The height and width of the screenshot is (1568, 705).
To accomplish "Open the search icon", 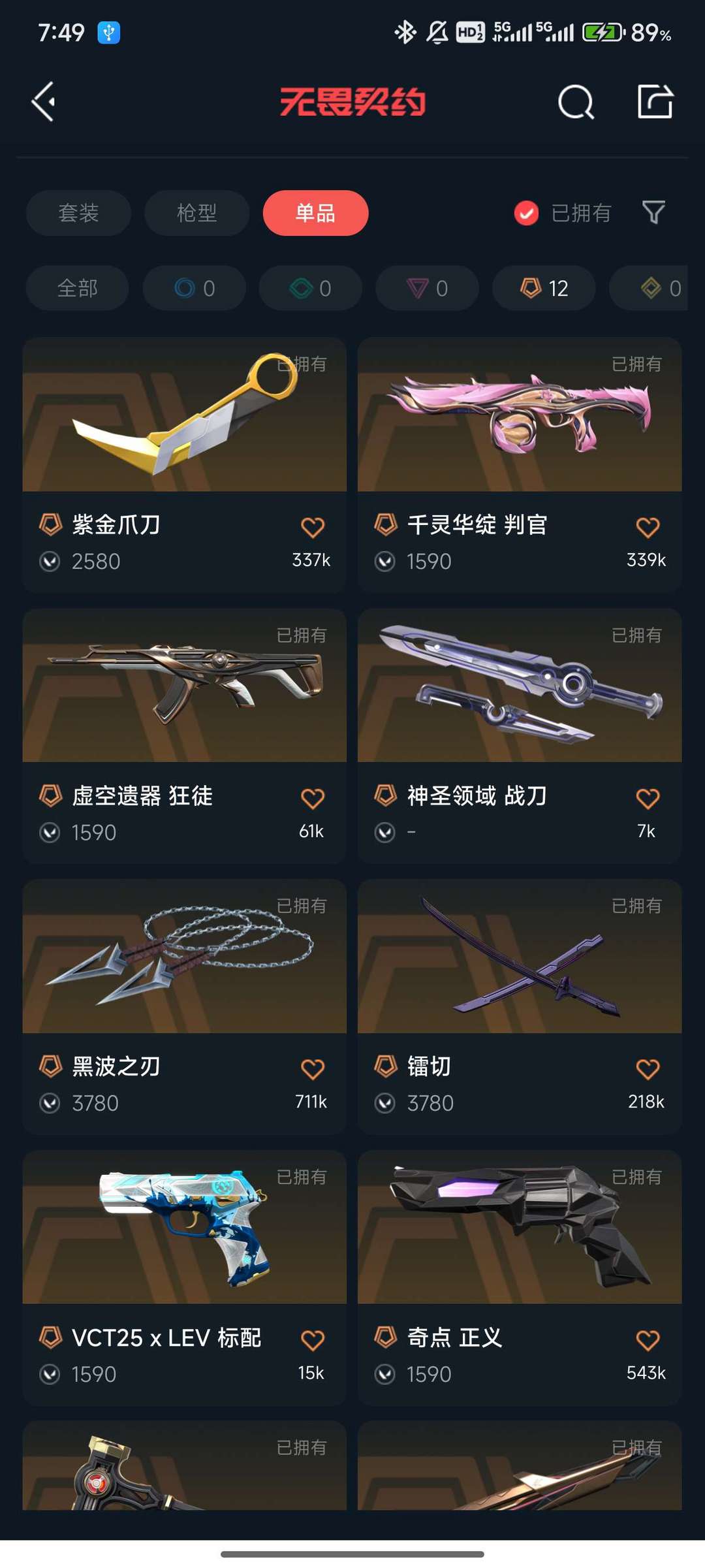I will (x=575, y=102).
